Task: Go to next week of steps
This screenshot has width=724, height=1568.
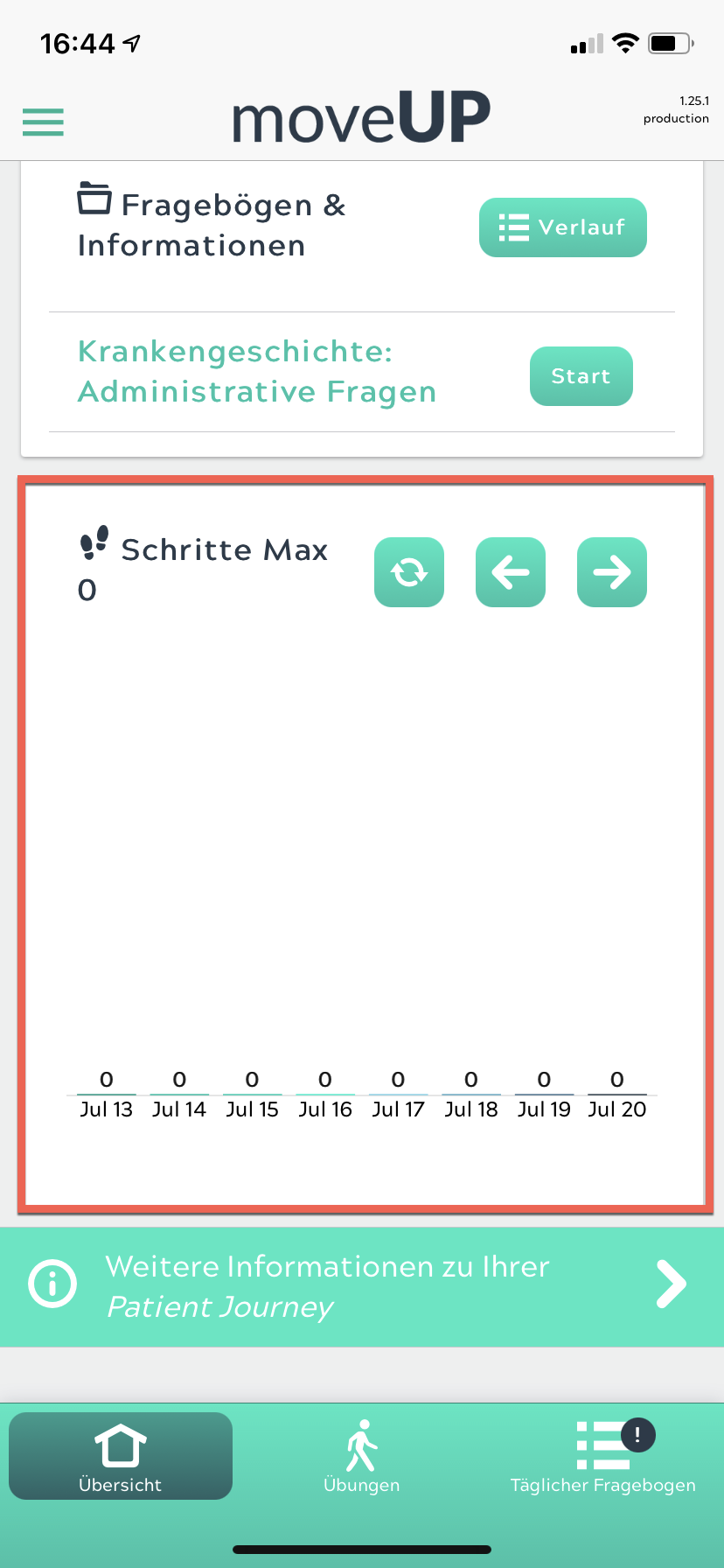Action: (611, 572)
